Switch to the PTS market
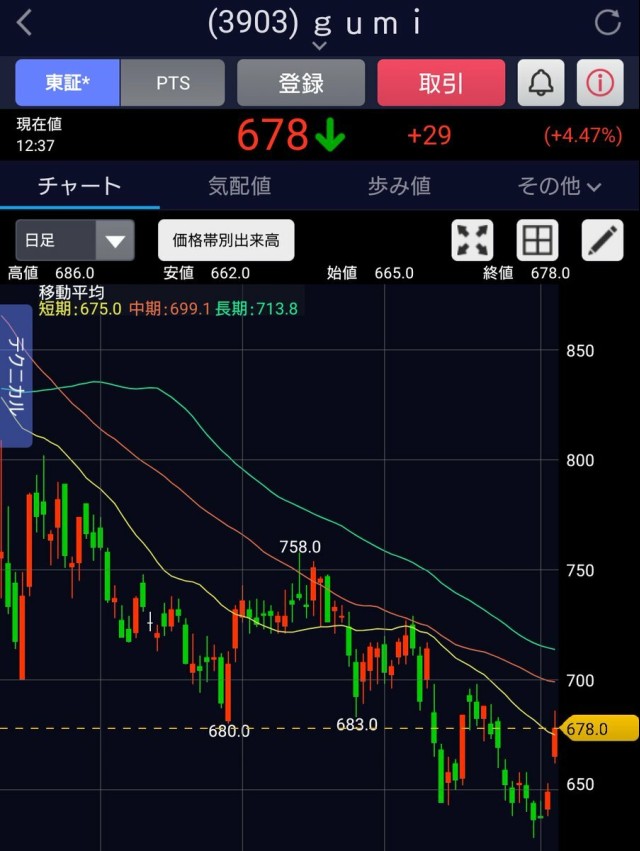 pos(173,83)
